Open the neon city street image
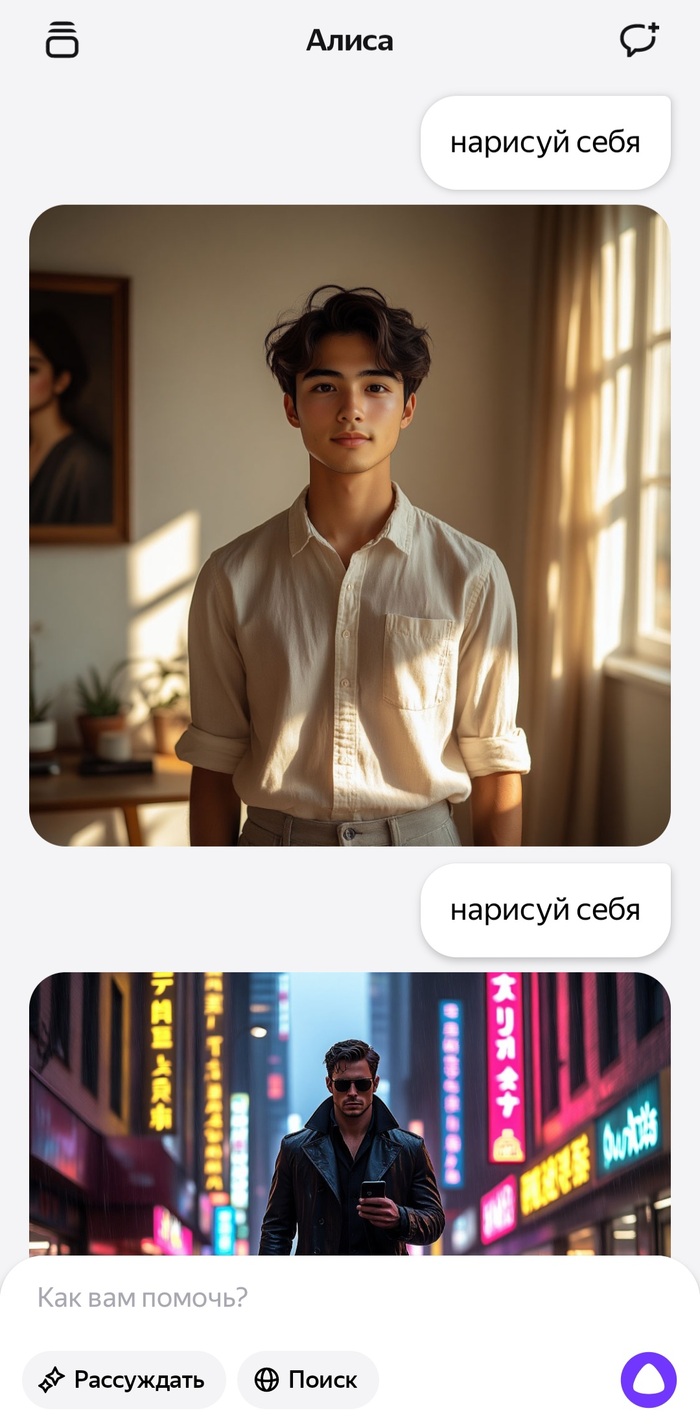Image resolution: width=700 pixels, height=1428 pixels. pyautogui.click(x=350, y=1112)
